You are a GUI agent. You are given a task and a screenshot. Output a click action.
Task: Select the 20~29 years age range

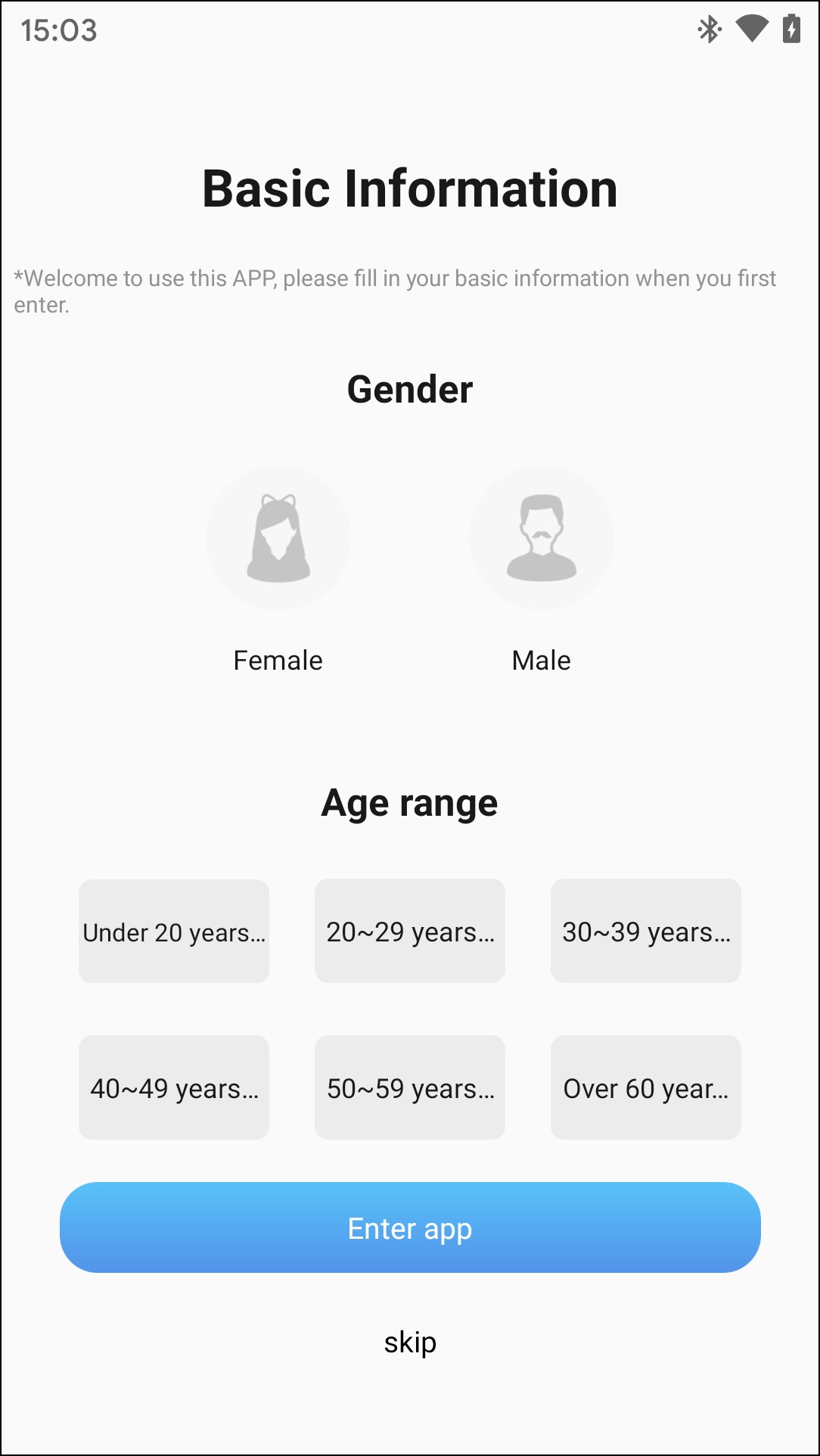[x=410, y=932]
